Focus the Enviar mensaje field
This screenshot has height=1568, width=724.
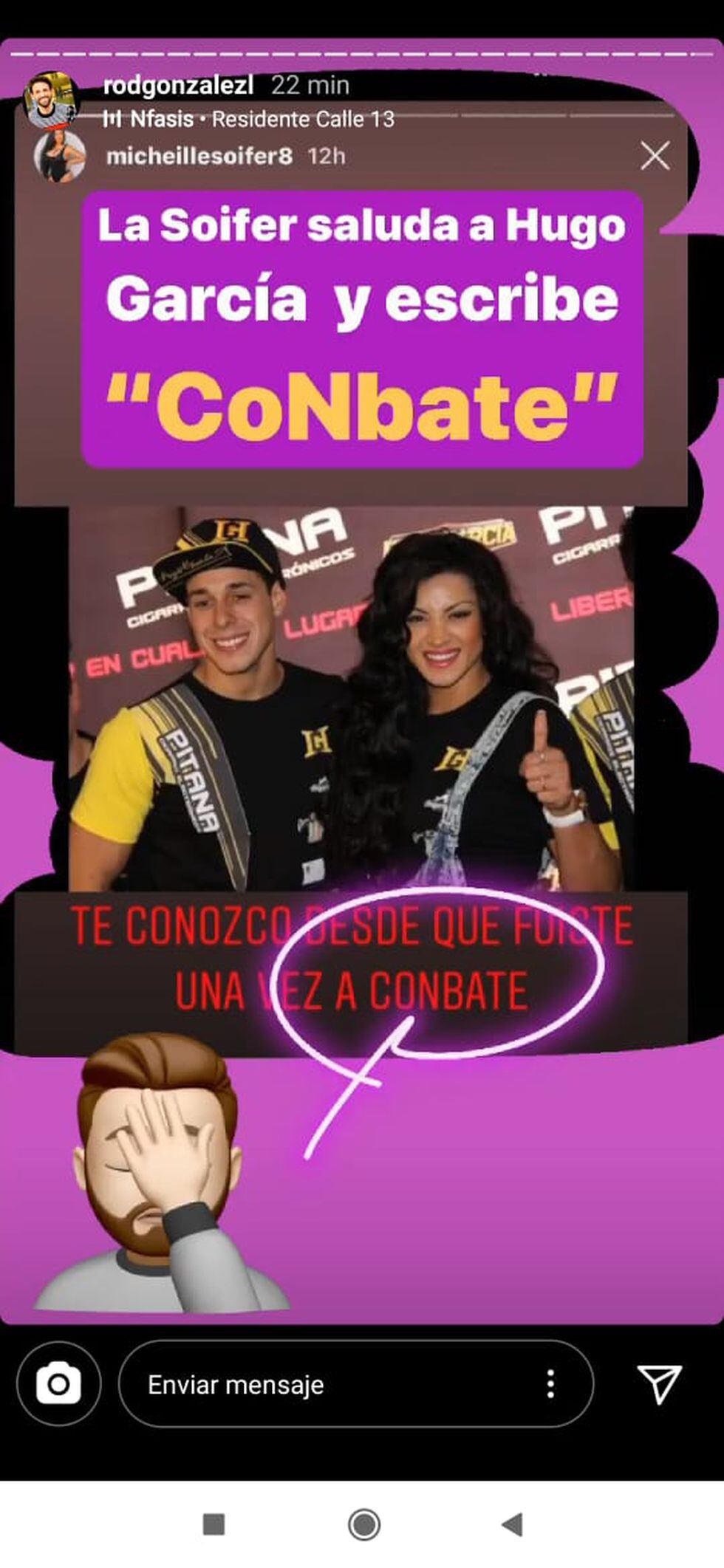pyautogui.click(x=325, y=1384)
